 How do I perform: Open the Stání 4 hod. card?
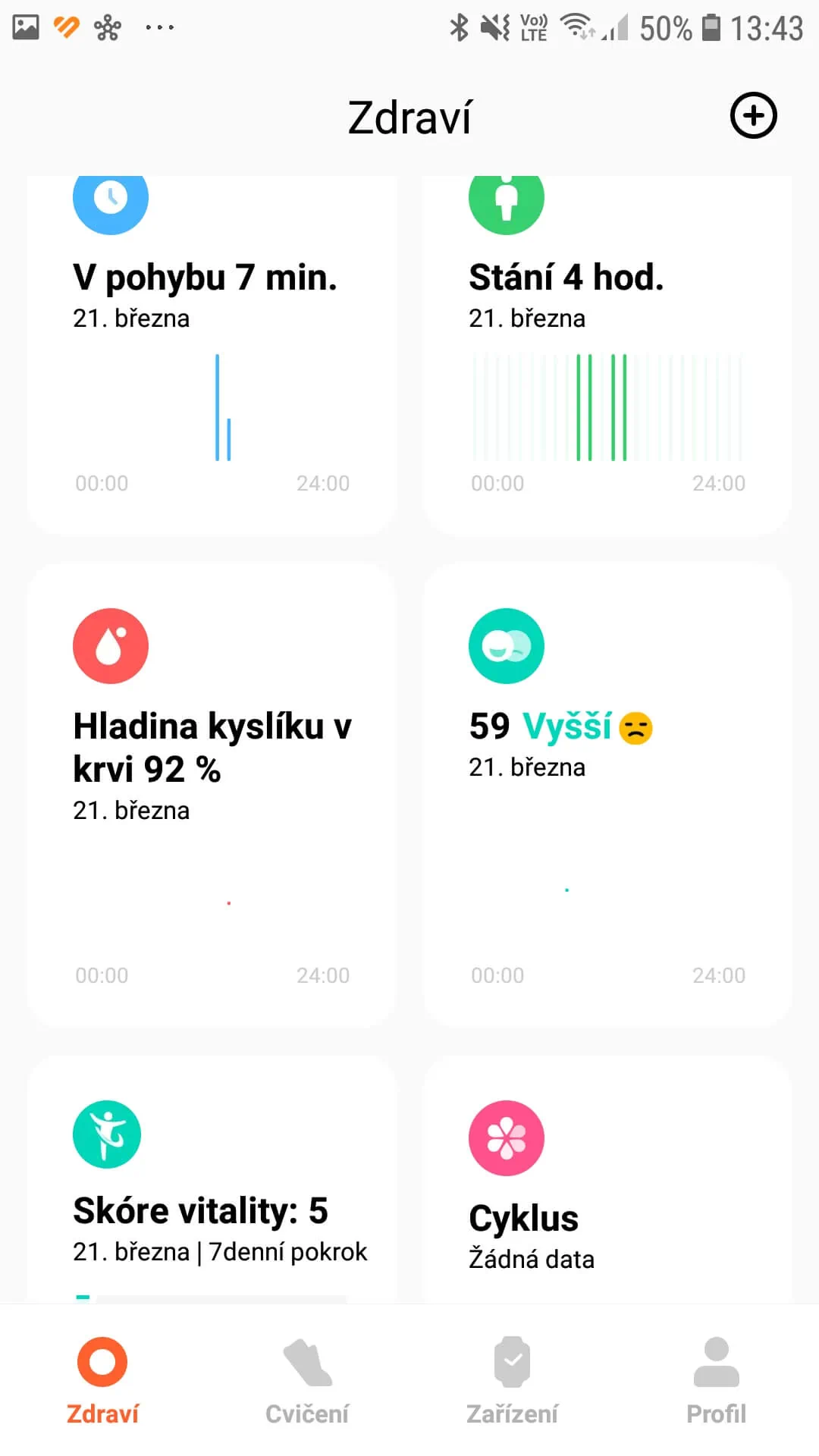coord(607,356)
